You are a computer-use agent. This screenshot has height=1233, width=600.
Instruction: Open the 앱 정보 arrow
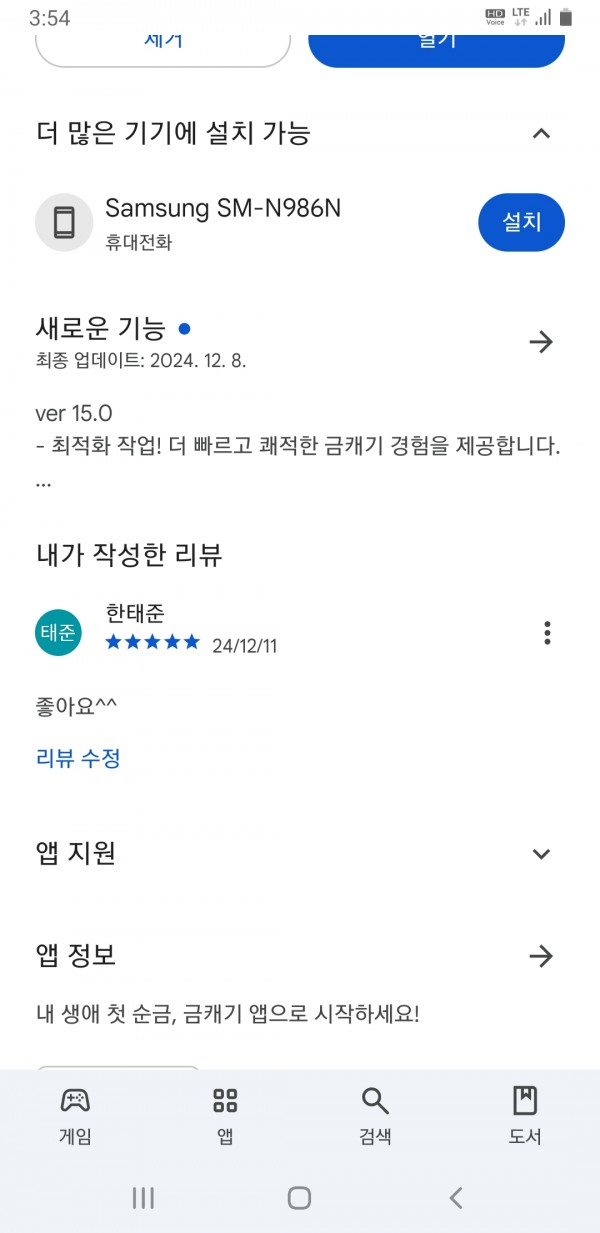[541, 956]
